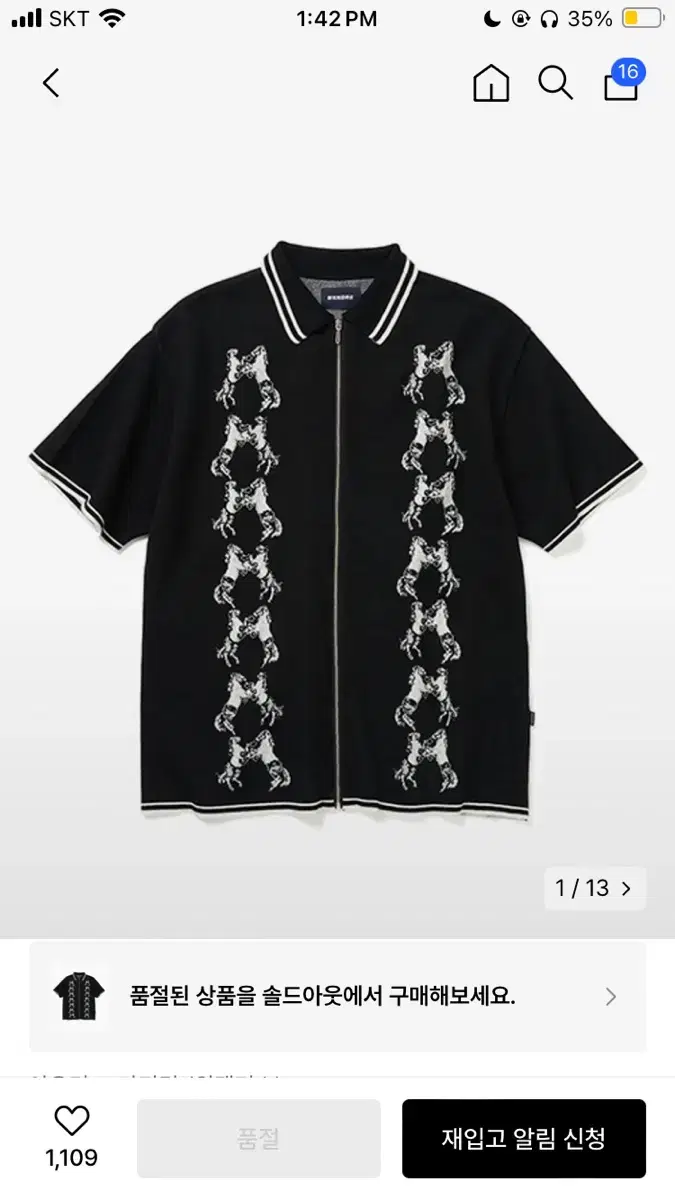
Task: Open the 솔드아웃 sold-out item banner
Action: pyautogui.click(x=337, y=996)
